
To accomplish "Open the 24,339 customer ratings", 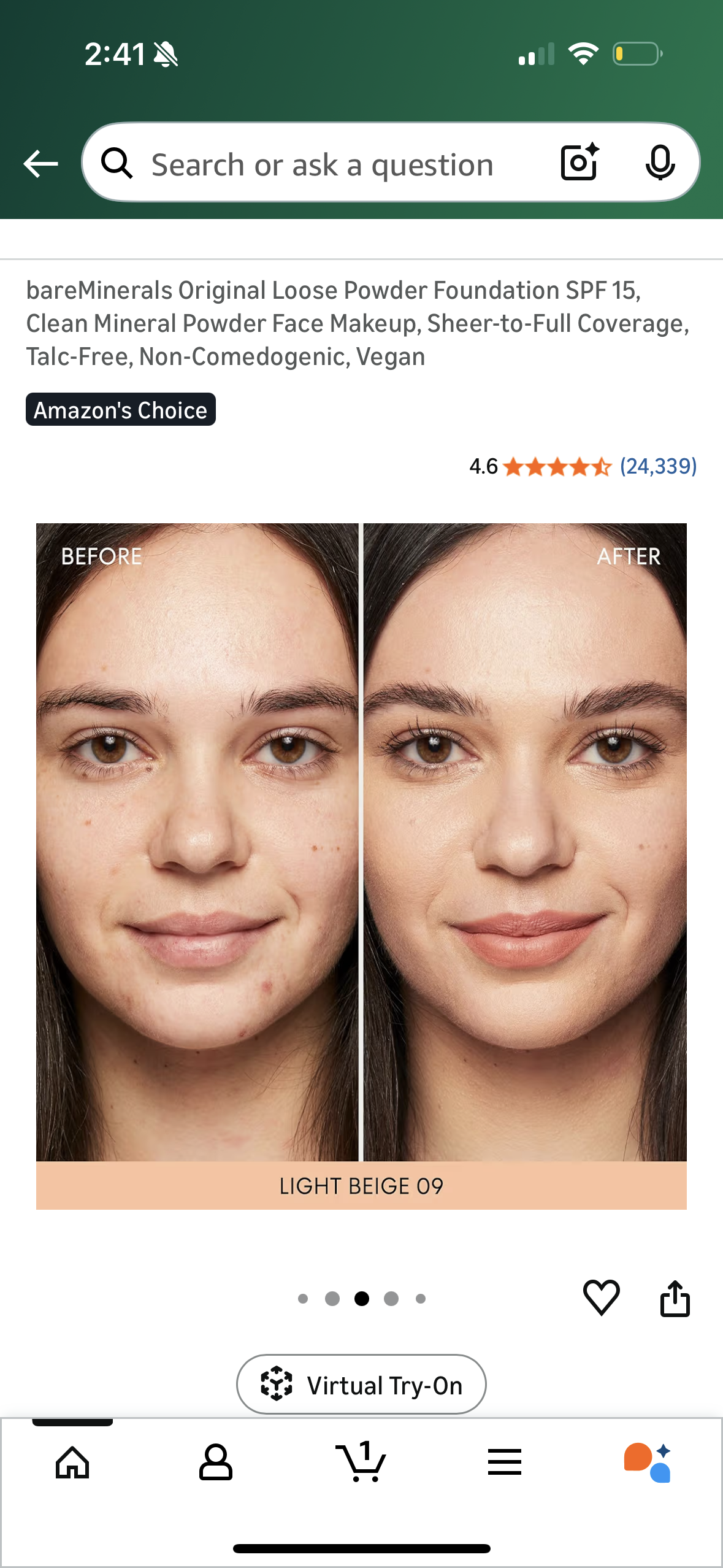I will (x=658, y=467).
